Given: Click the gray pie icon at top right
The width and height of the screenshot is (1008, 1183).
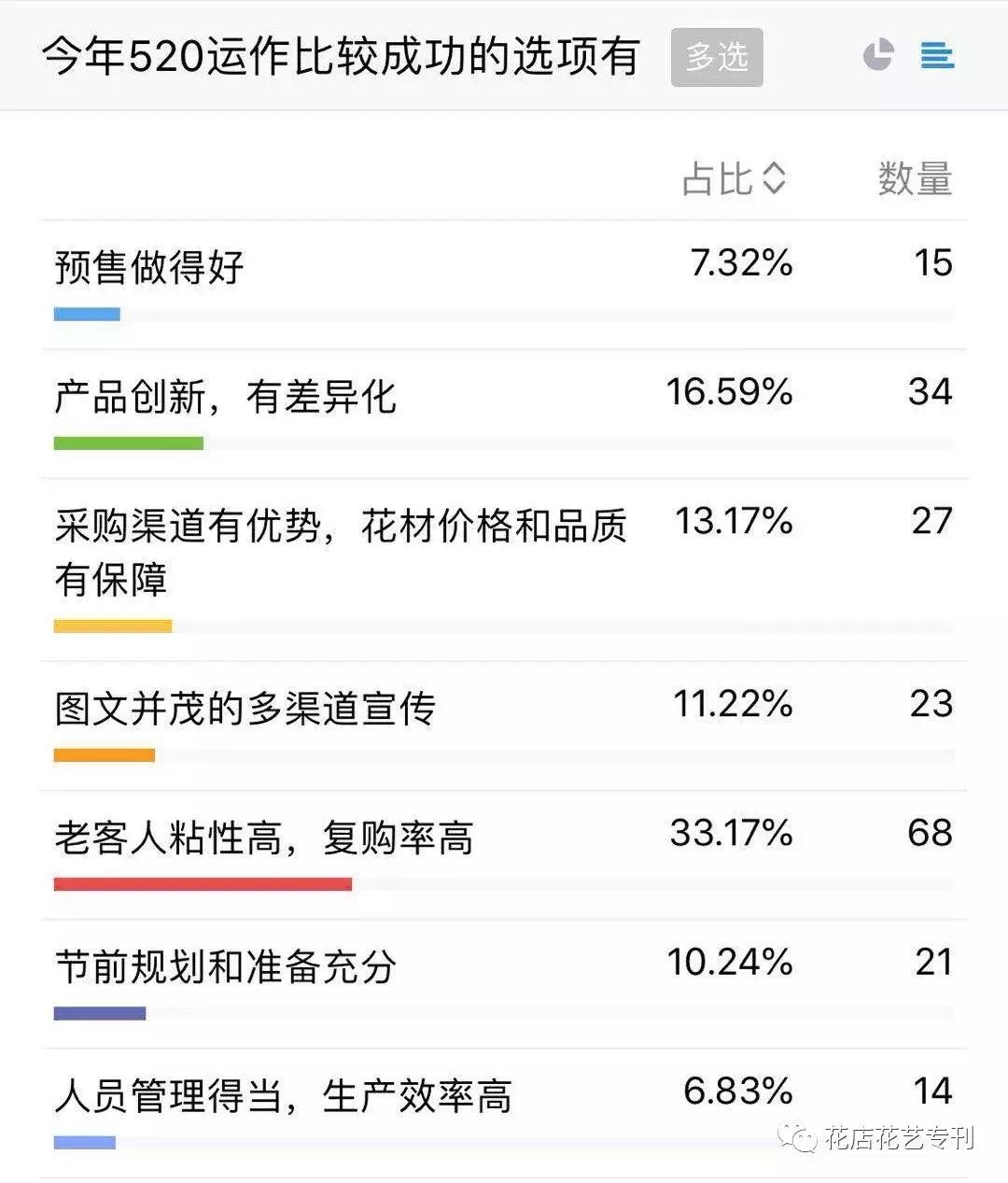Looking at the screenshot, I should point(878,56).
